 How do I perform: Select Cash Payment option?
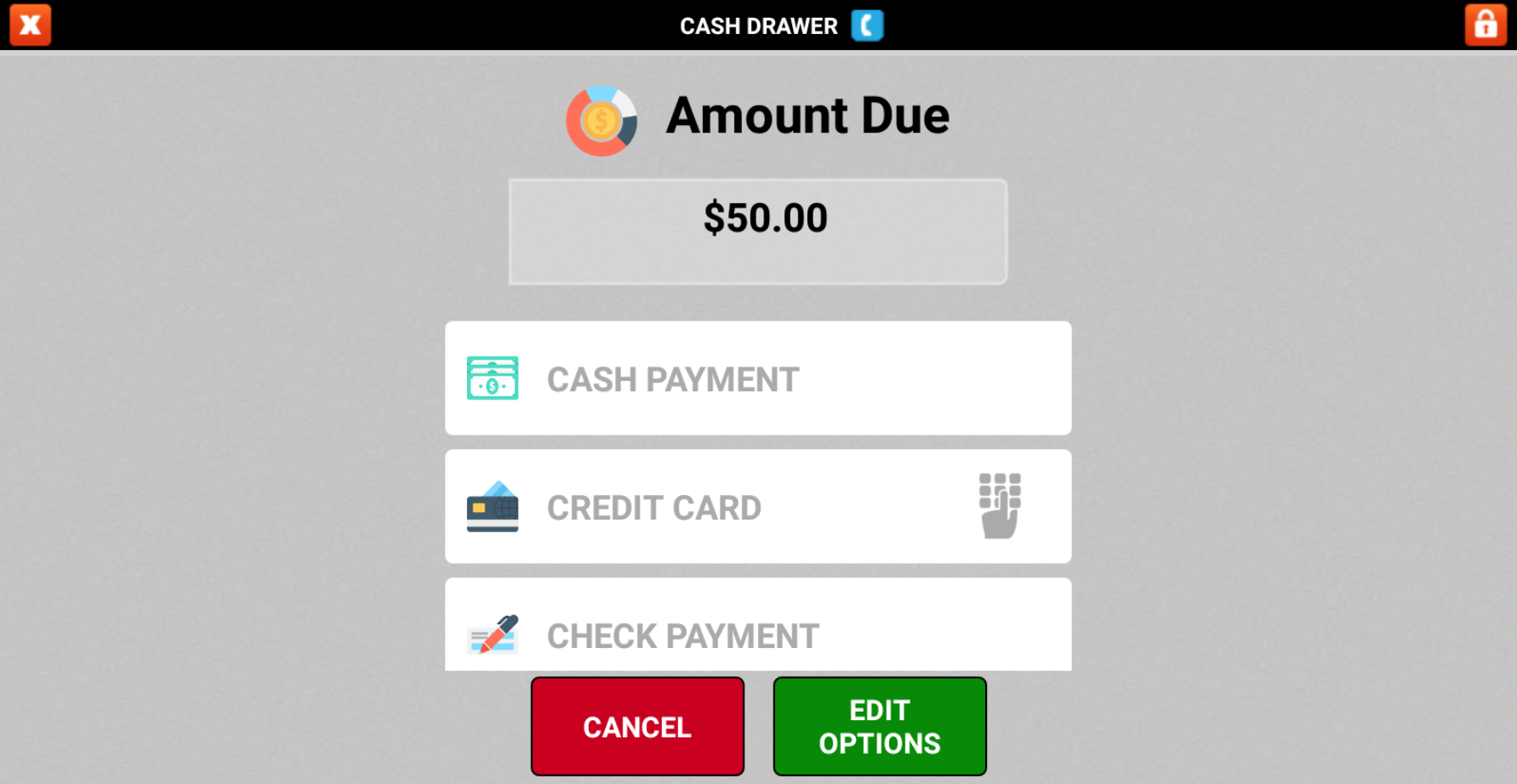tap(757, 378)
